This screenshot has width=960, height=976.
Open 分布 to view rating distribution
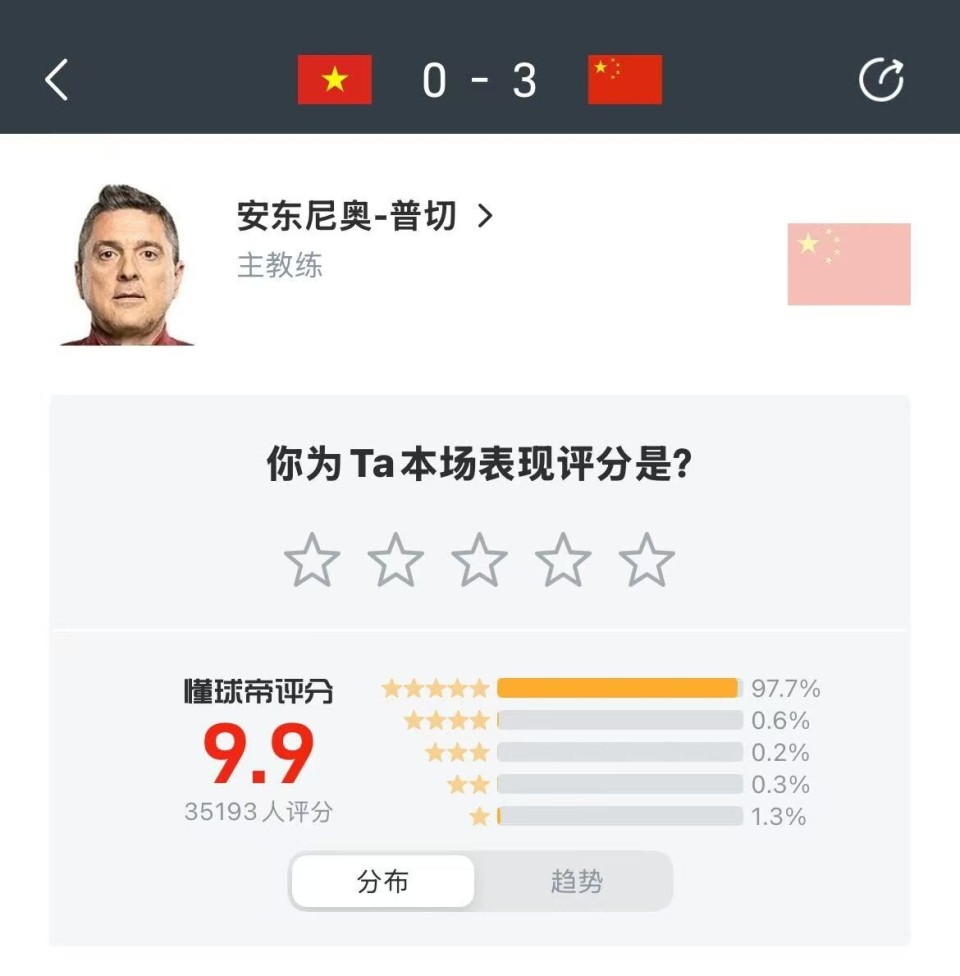tap(383, 881)
